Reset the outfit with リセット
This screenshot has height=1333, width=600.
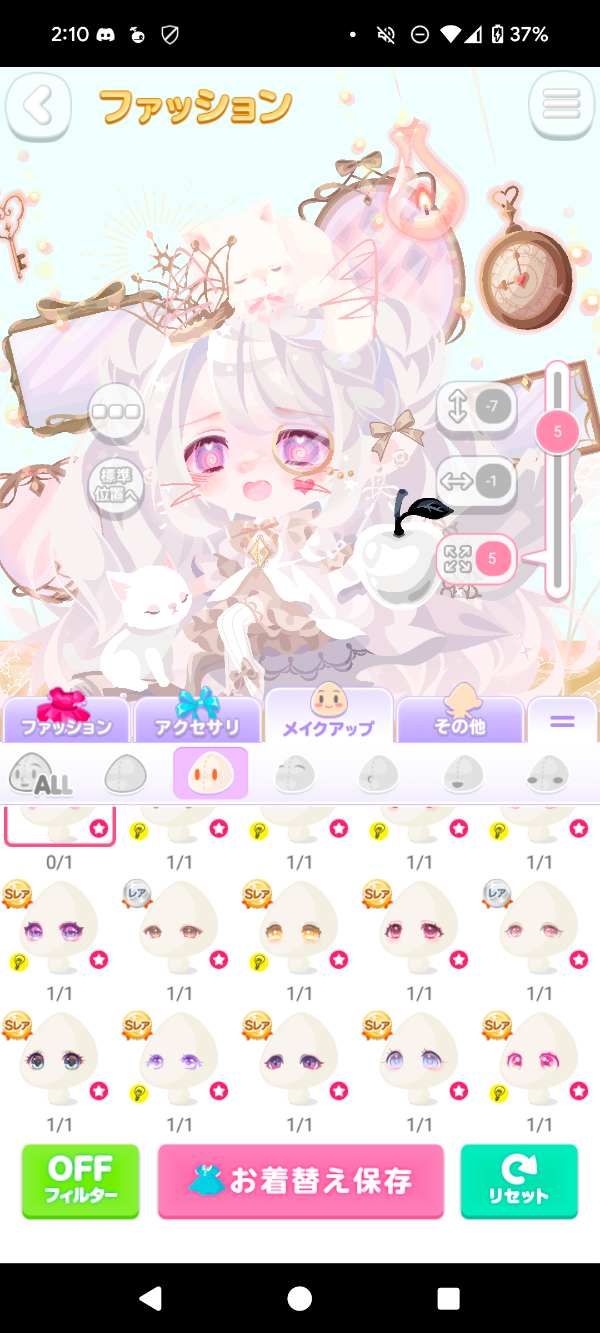[519, 1181]
